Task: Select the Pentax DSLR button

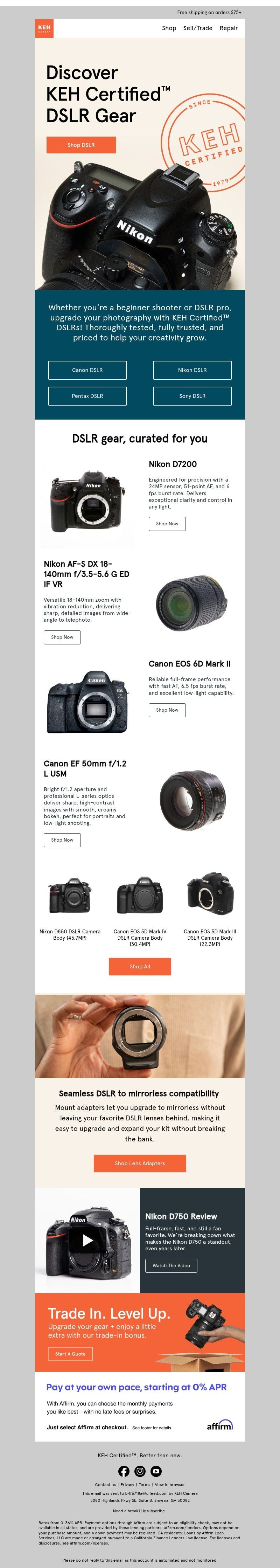Action: 87,396
